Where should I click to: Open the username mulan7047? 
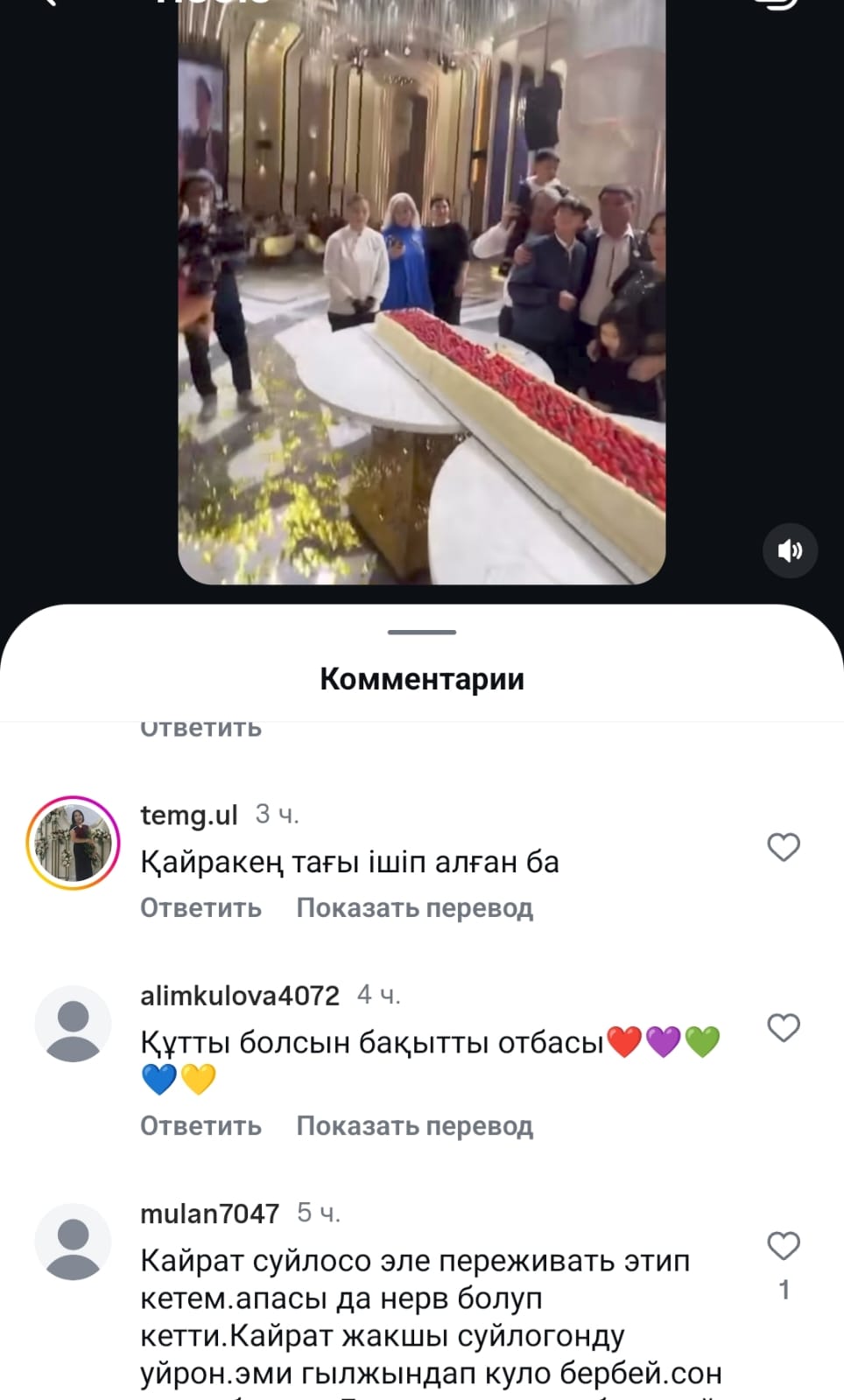point(209,1214)
